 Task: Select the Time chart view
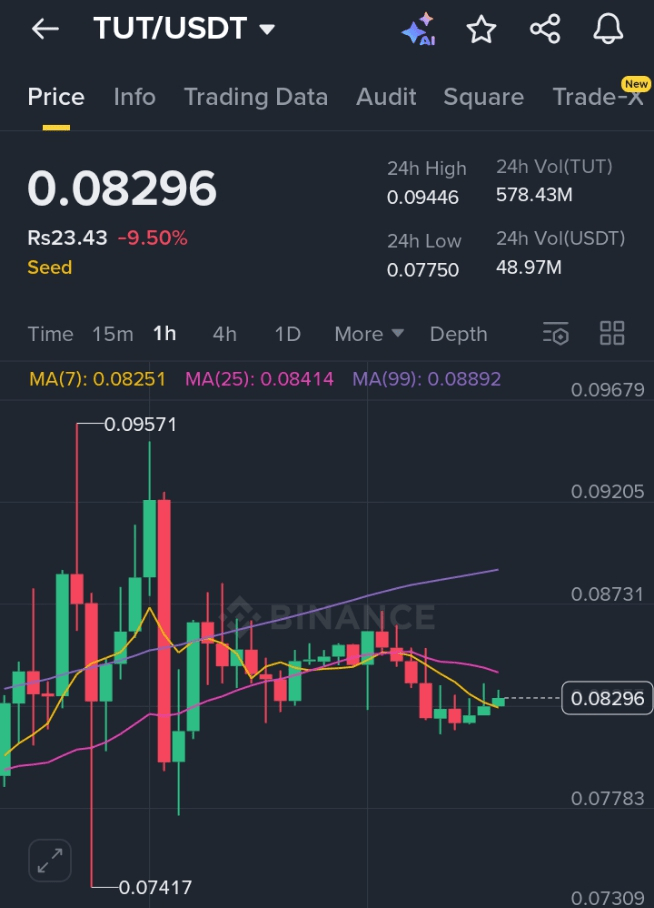coord(50,334)
